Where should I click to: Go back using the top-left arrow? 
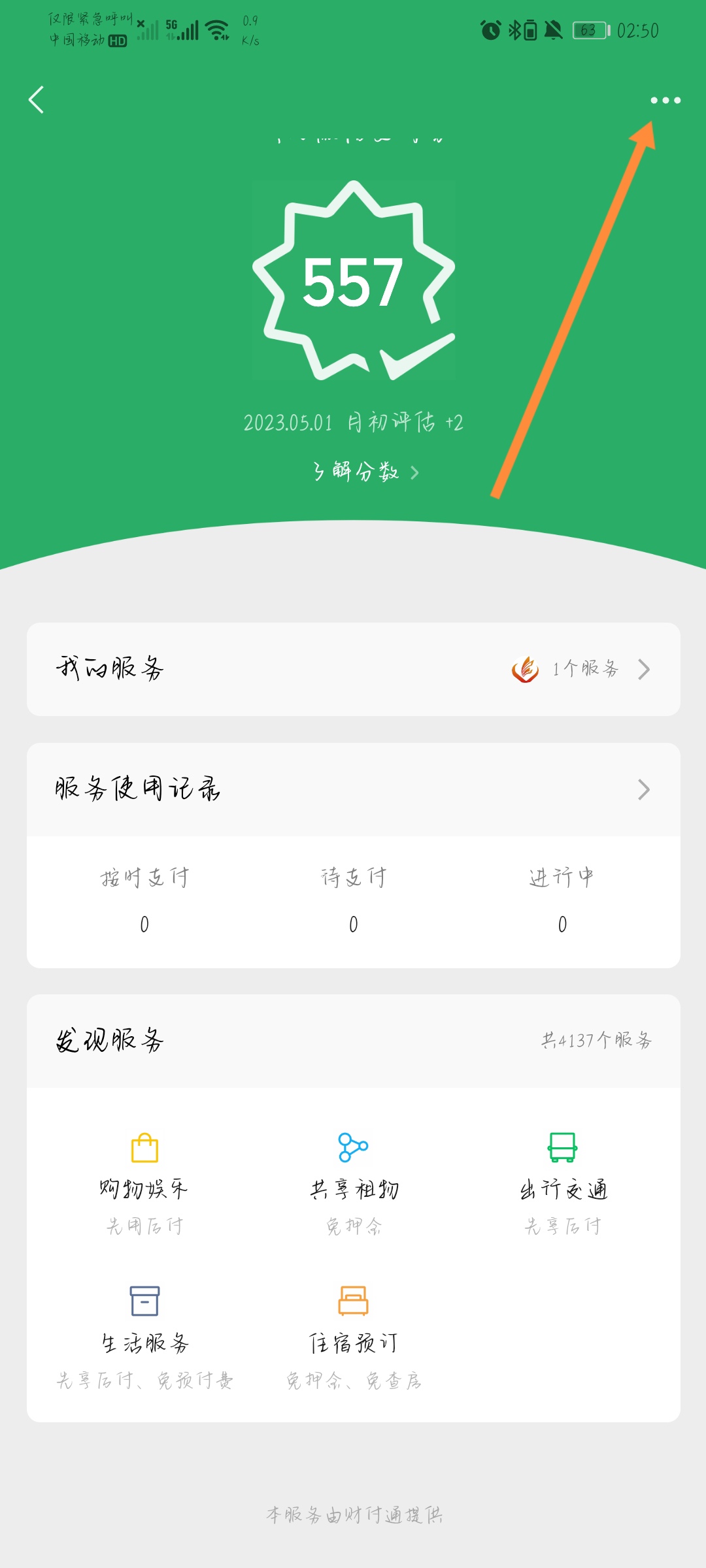tap(37, 100)
